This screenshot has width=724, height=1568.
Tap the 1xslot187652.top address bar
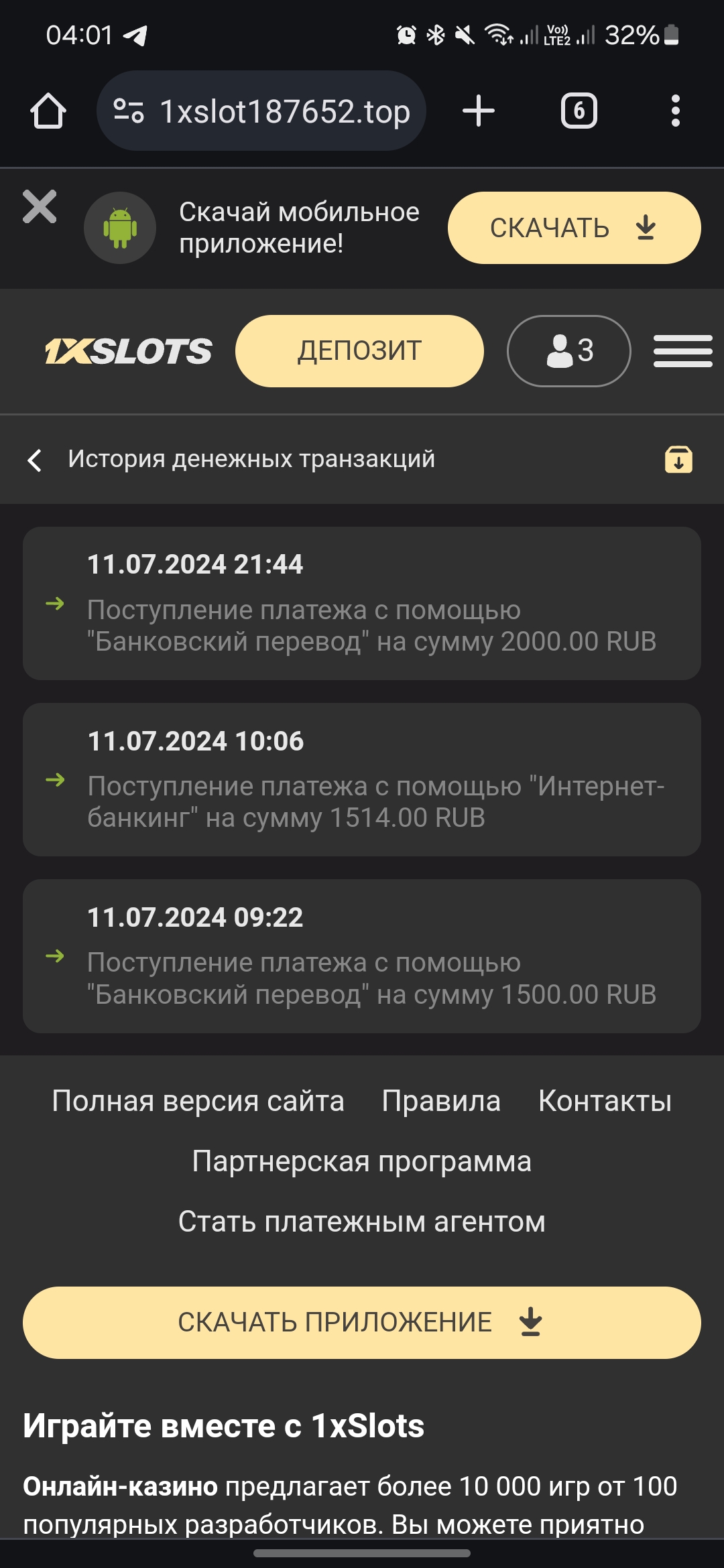pyautogui.click(x=261, y=111)
